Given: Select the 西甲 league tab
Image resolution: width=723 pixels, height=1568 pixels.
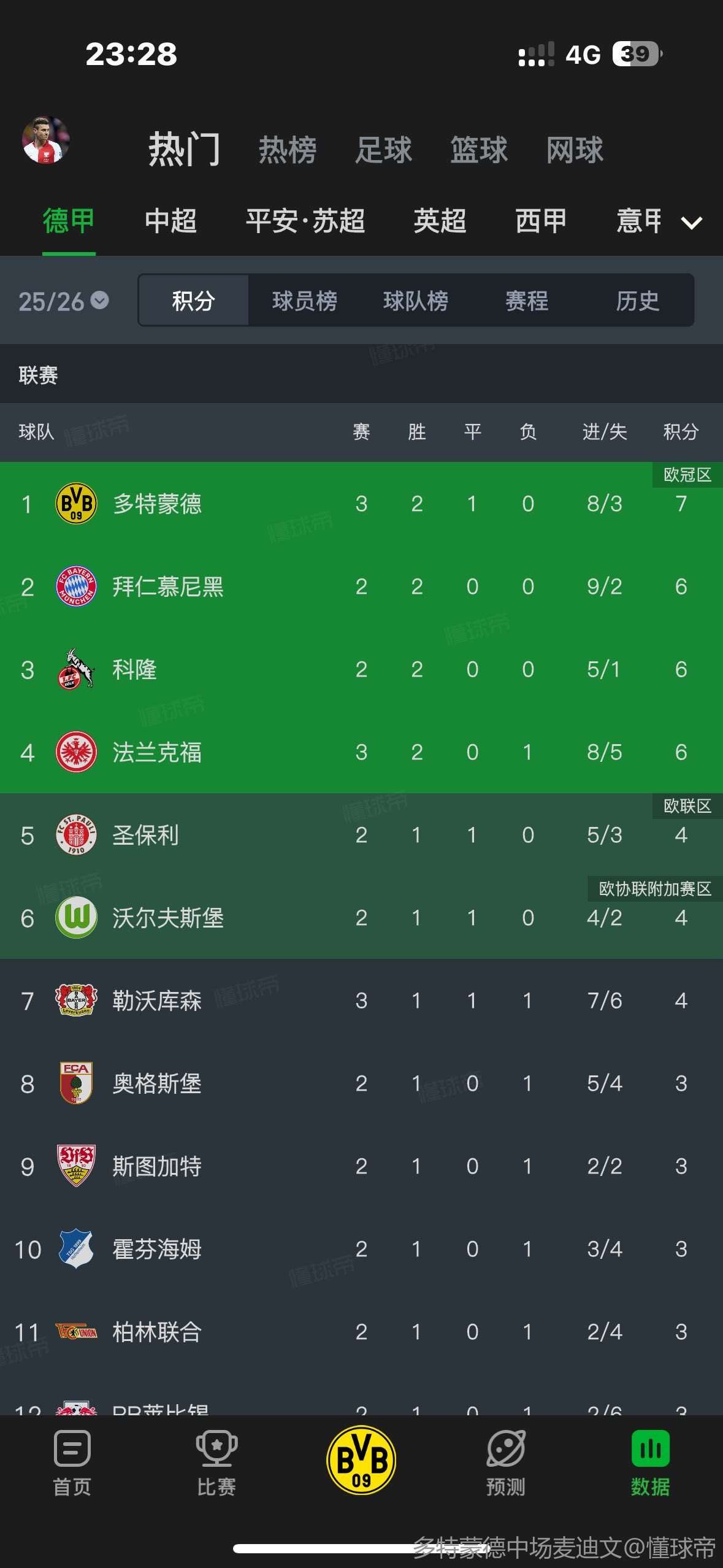Looking at the screenshot, I should (541, 221).
